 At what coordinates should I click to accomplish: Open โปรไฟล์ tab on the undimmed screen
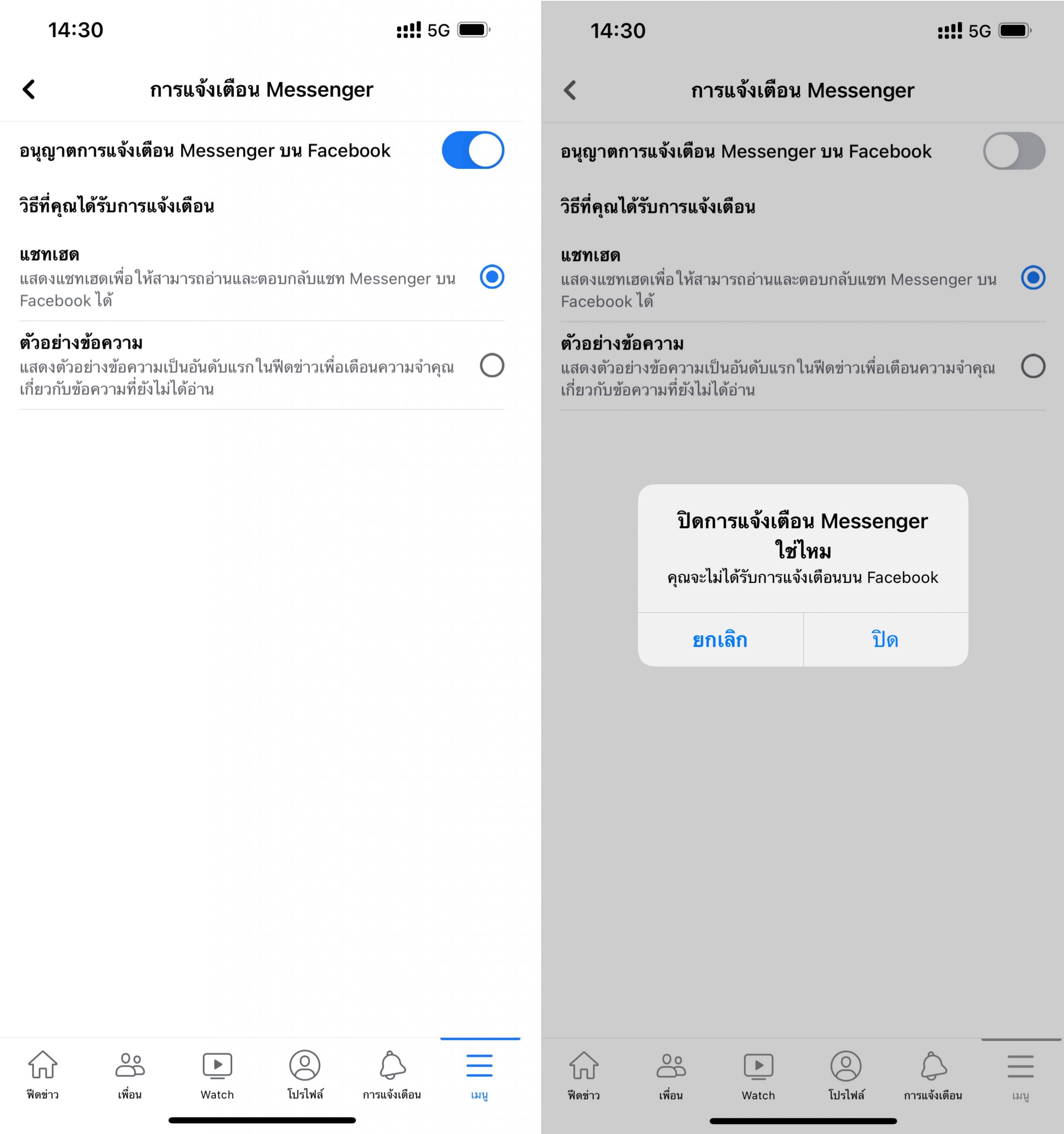click(304, 1074)
